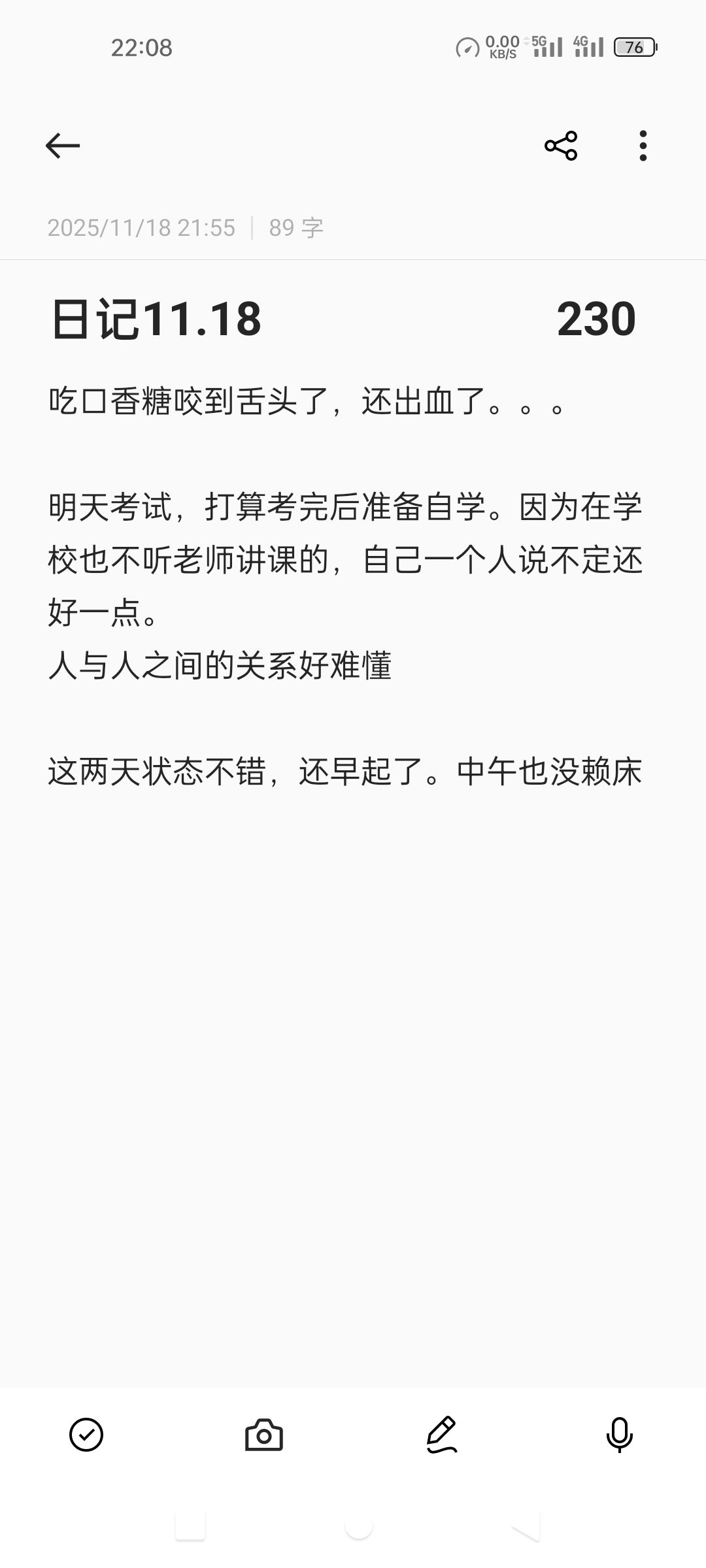706x1568 pixels.
Task: Tap the note title 日记11.18
Action: (x=157, y=320)
